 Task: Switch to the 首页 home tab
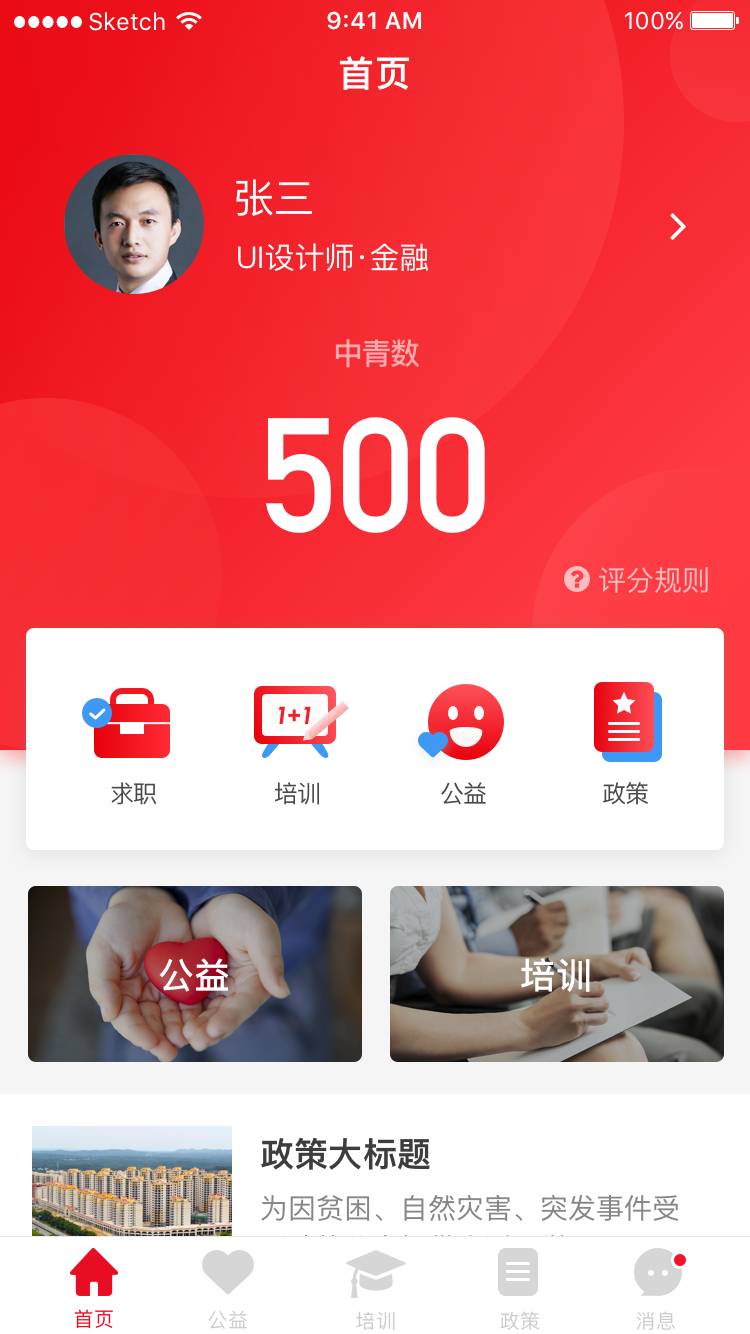coord(94,1290)
